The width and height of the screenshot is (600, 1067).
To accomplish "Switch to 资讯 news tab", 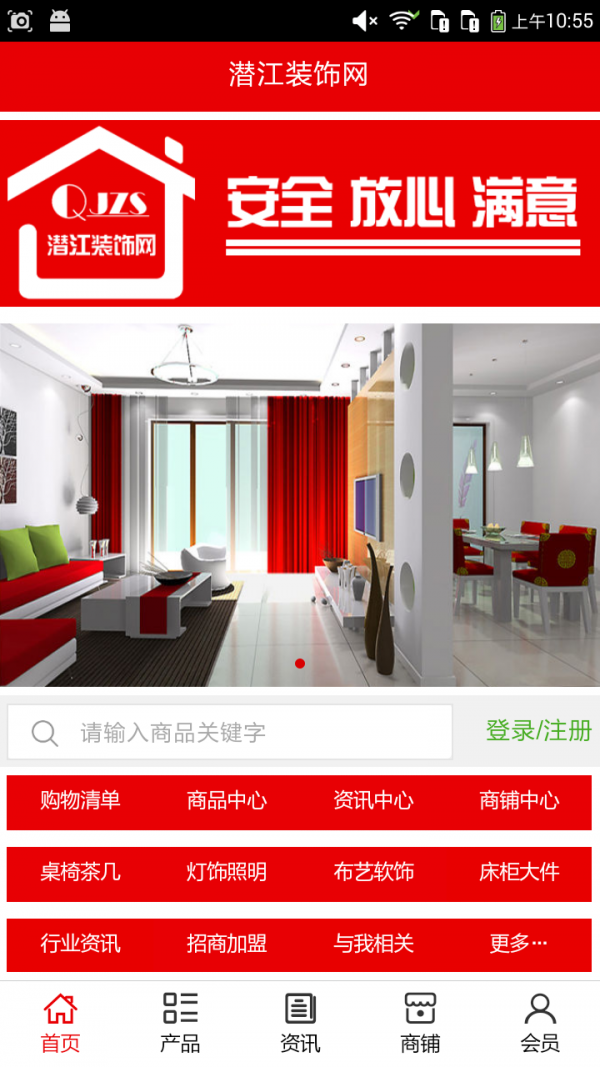I will (300, 1023).
